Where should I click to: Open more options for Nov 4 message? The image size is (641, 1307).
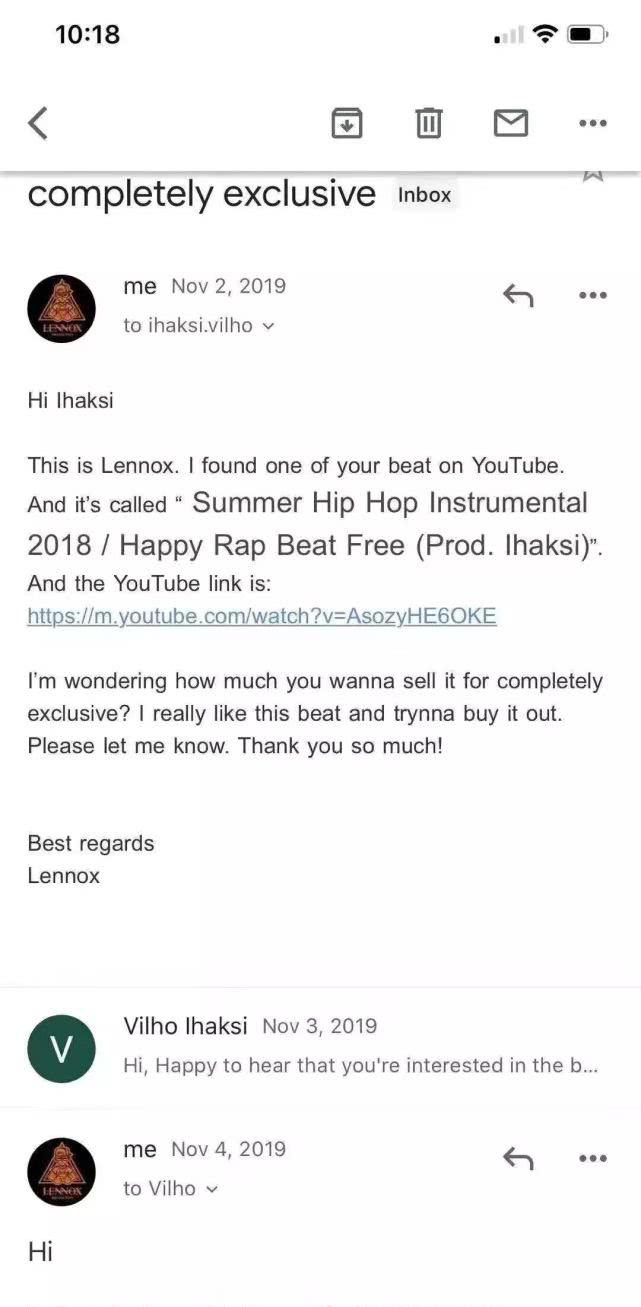click(x=593, y=1159)
